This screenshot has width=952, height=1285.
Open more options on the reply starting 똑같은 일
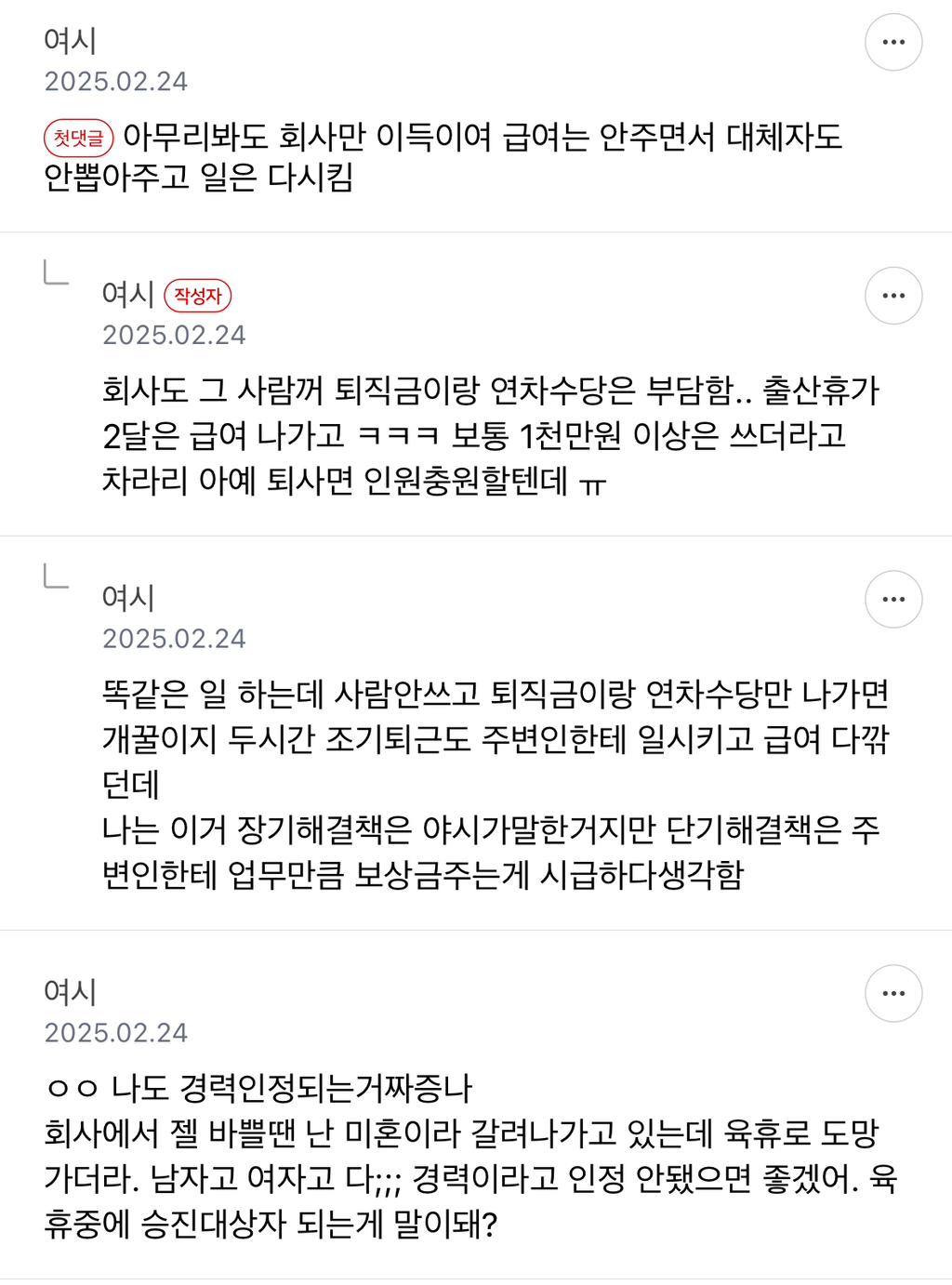pos(893,600)
